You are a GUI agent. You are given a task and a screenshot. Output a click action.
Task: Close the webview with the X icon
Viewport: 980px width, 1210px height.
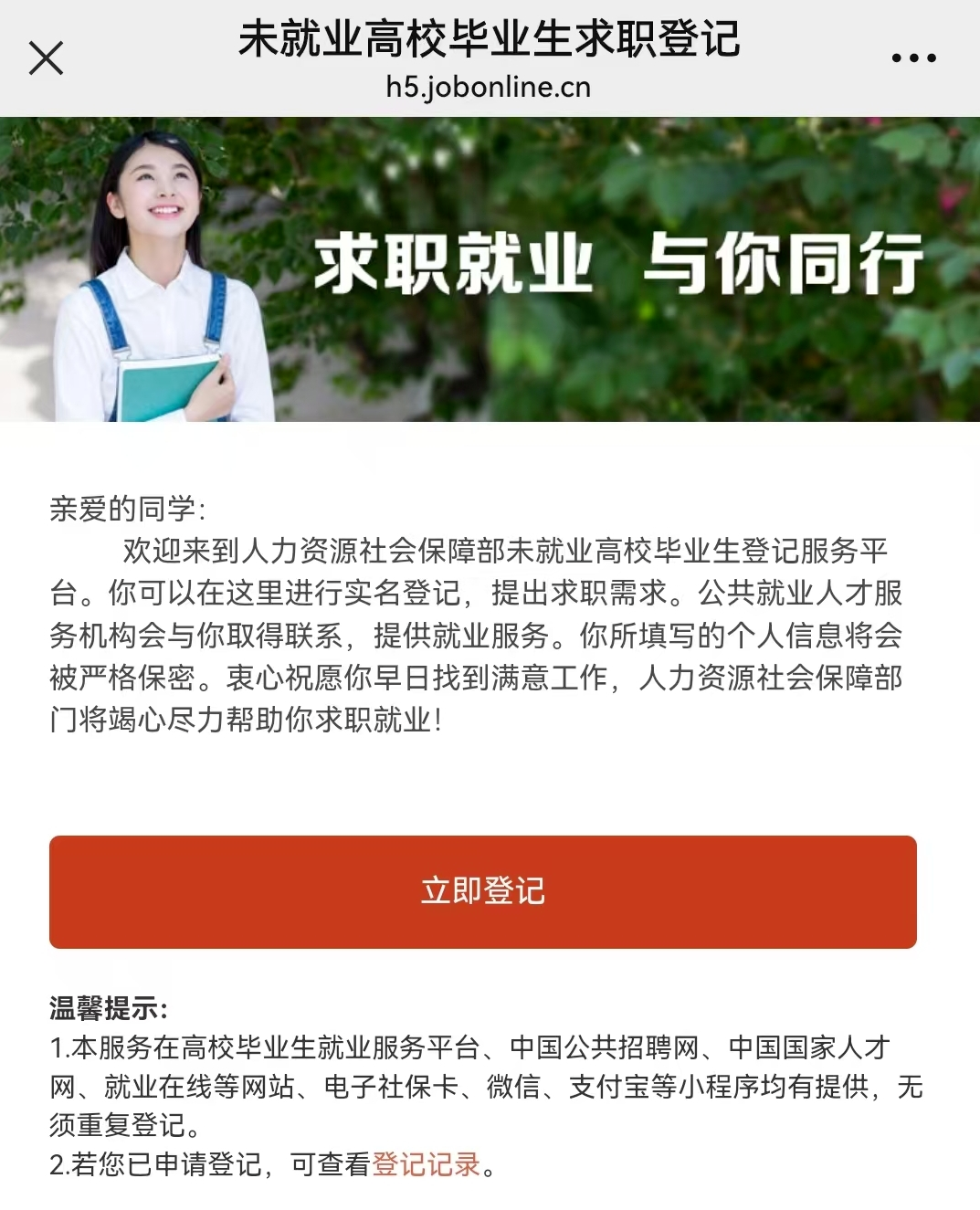[x=46, y=58]
